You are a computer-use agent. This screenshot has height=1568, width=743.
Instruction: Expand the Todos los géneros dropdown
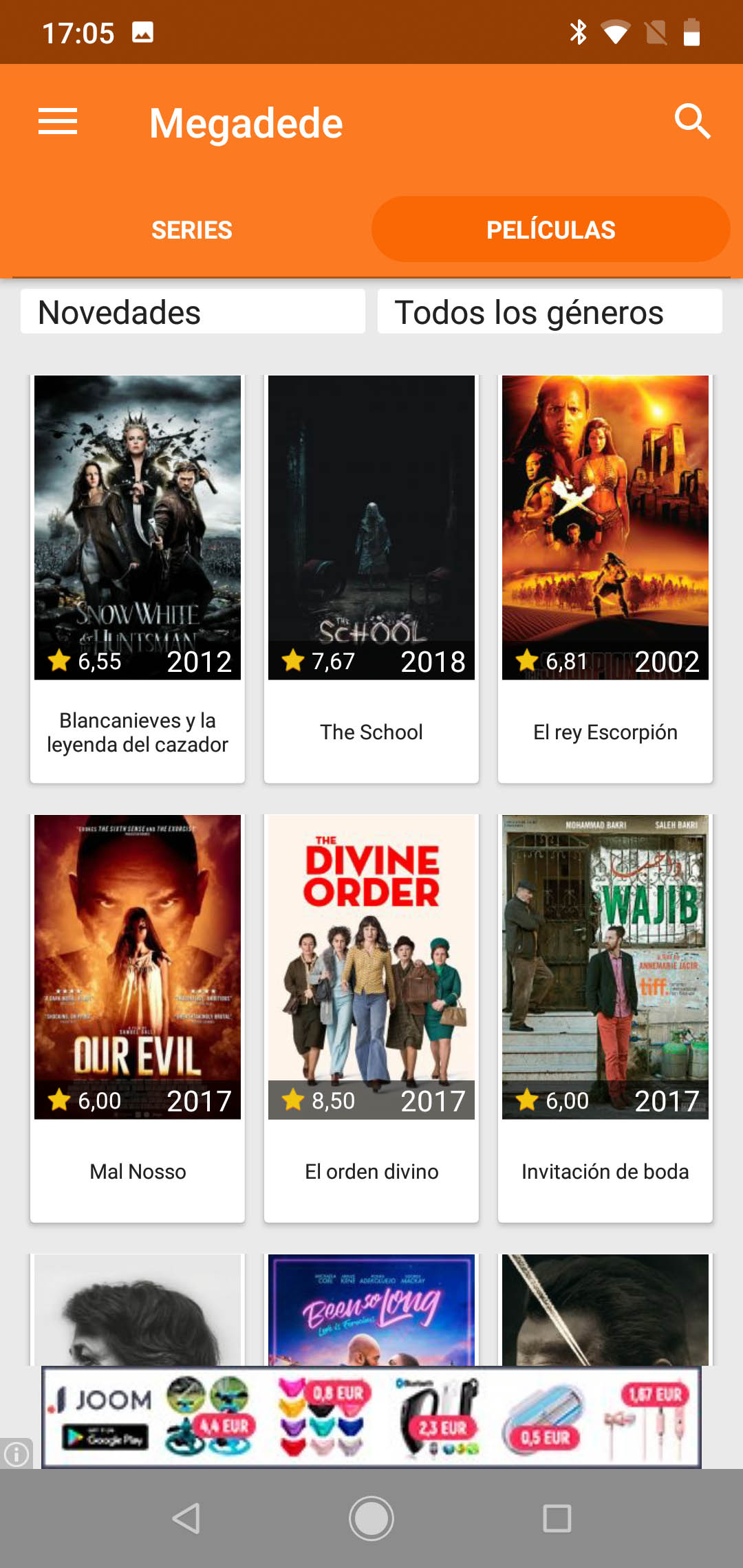click(x=550, y=312)
